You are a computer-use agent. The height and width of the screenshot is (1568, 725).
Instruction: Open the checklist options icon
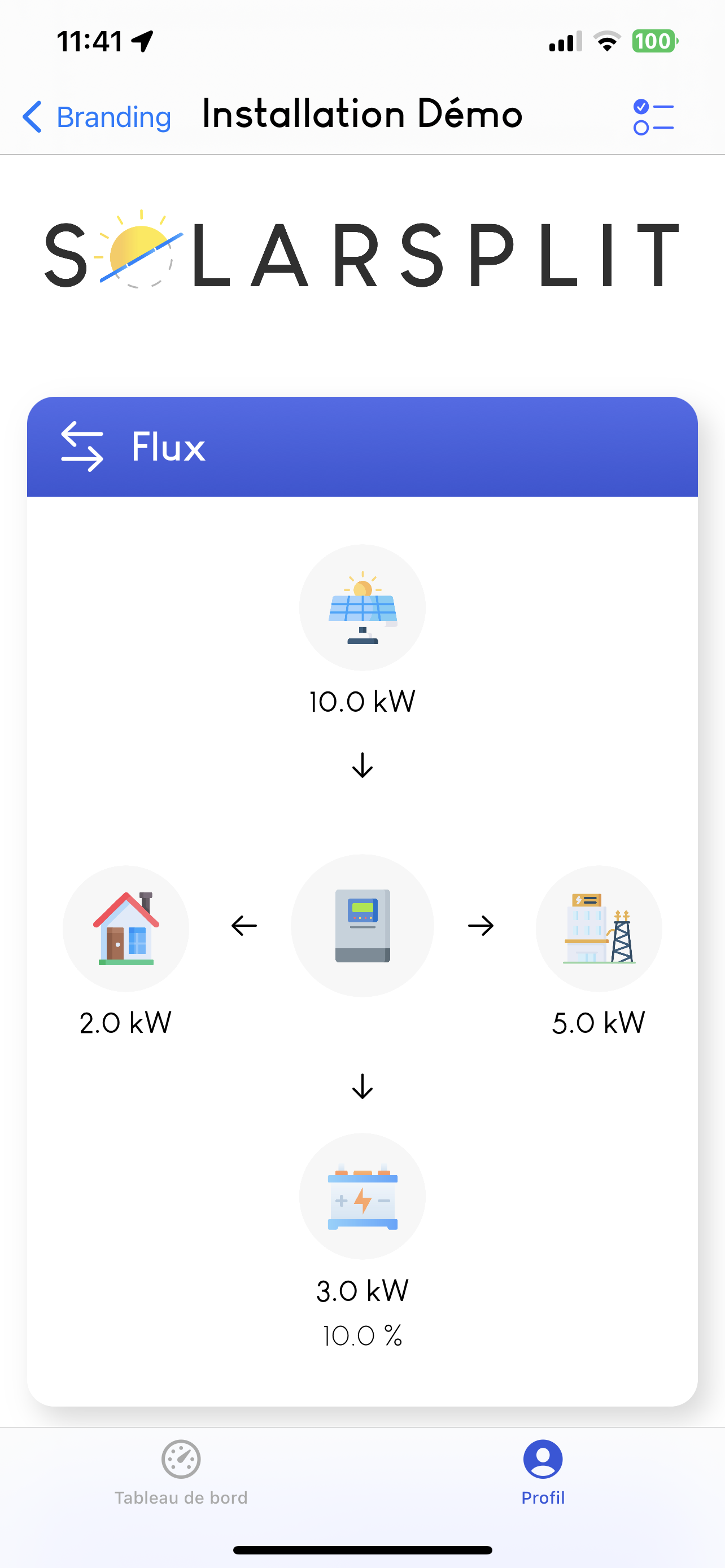pos(653,117)
